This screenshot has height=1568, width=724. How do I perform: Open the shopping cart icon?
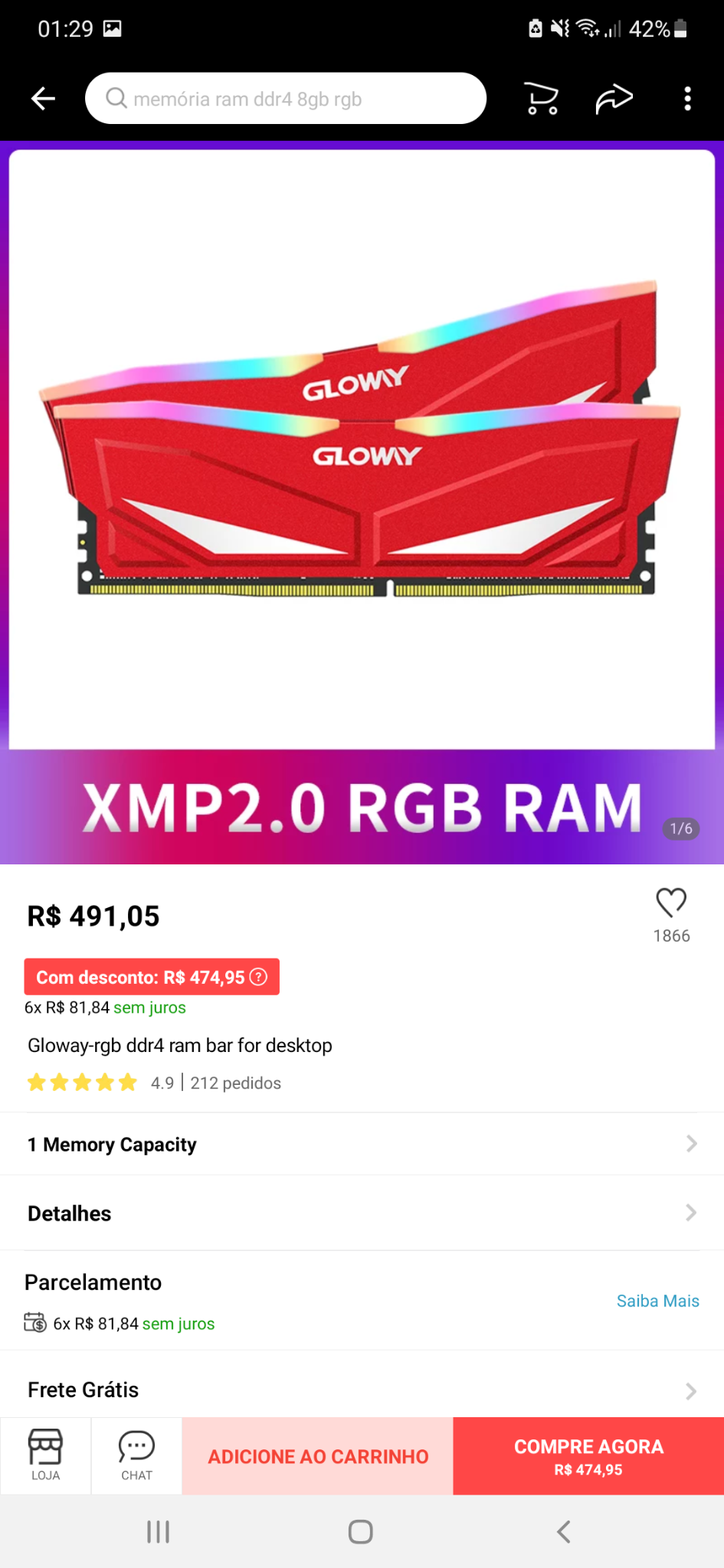click(542, 99)
